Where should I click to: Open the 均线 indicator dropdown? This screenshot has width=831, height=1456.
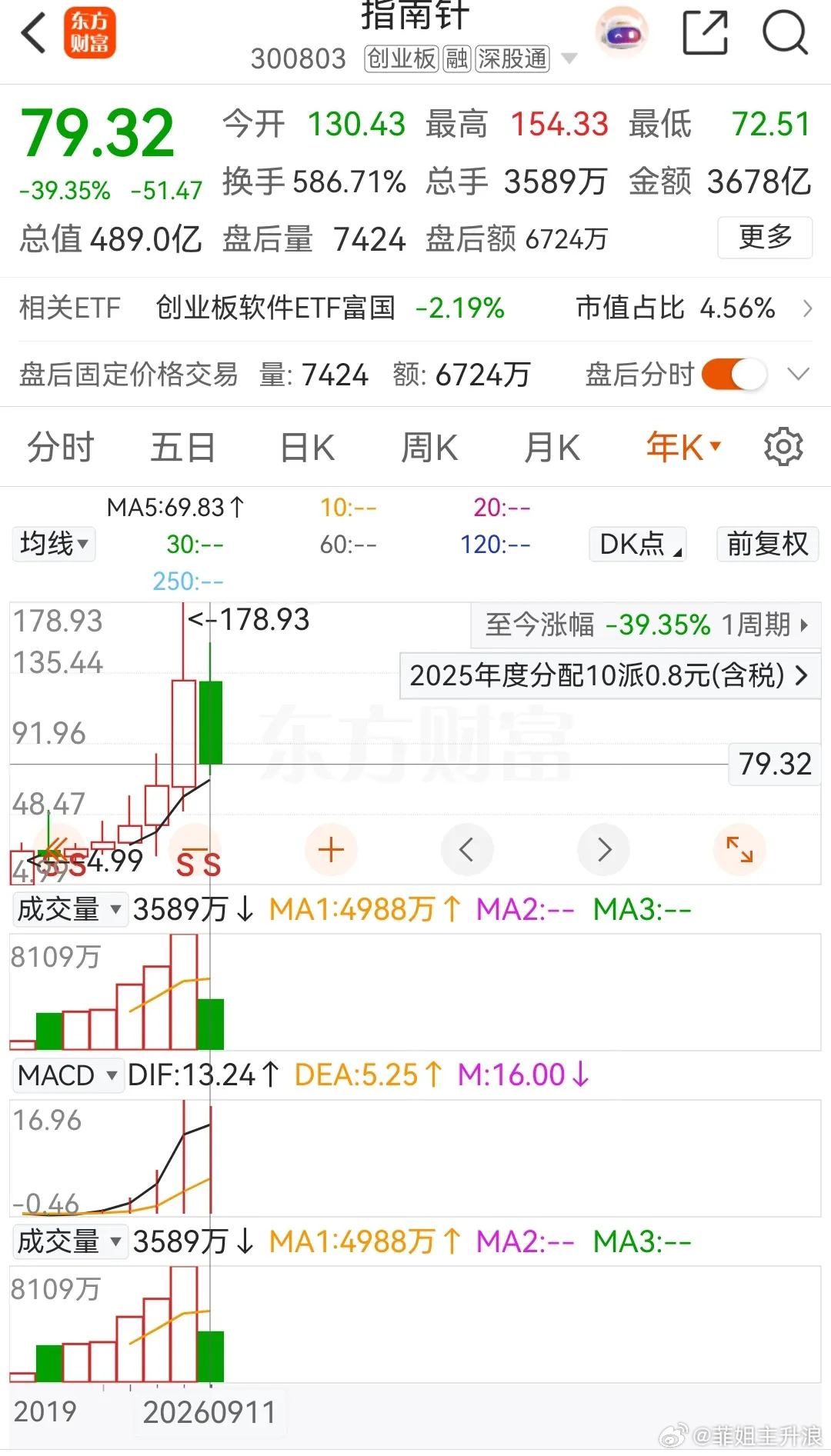[x=54, y=544]
